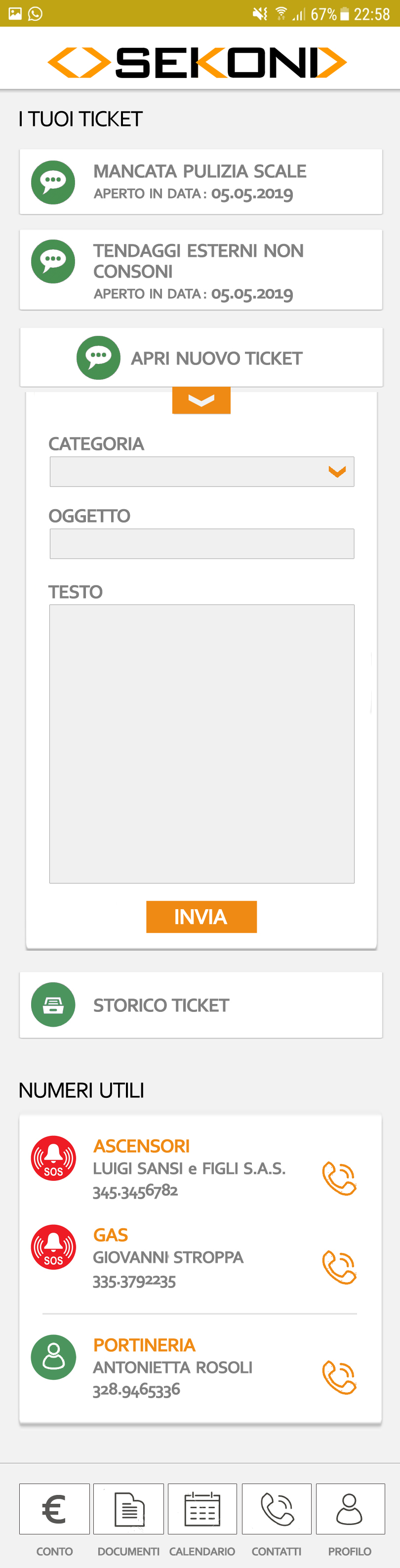Focus the Oggetto field

coord(201,544)
